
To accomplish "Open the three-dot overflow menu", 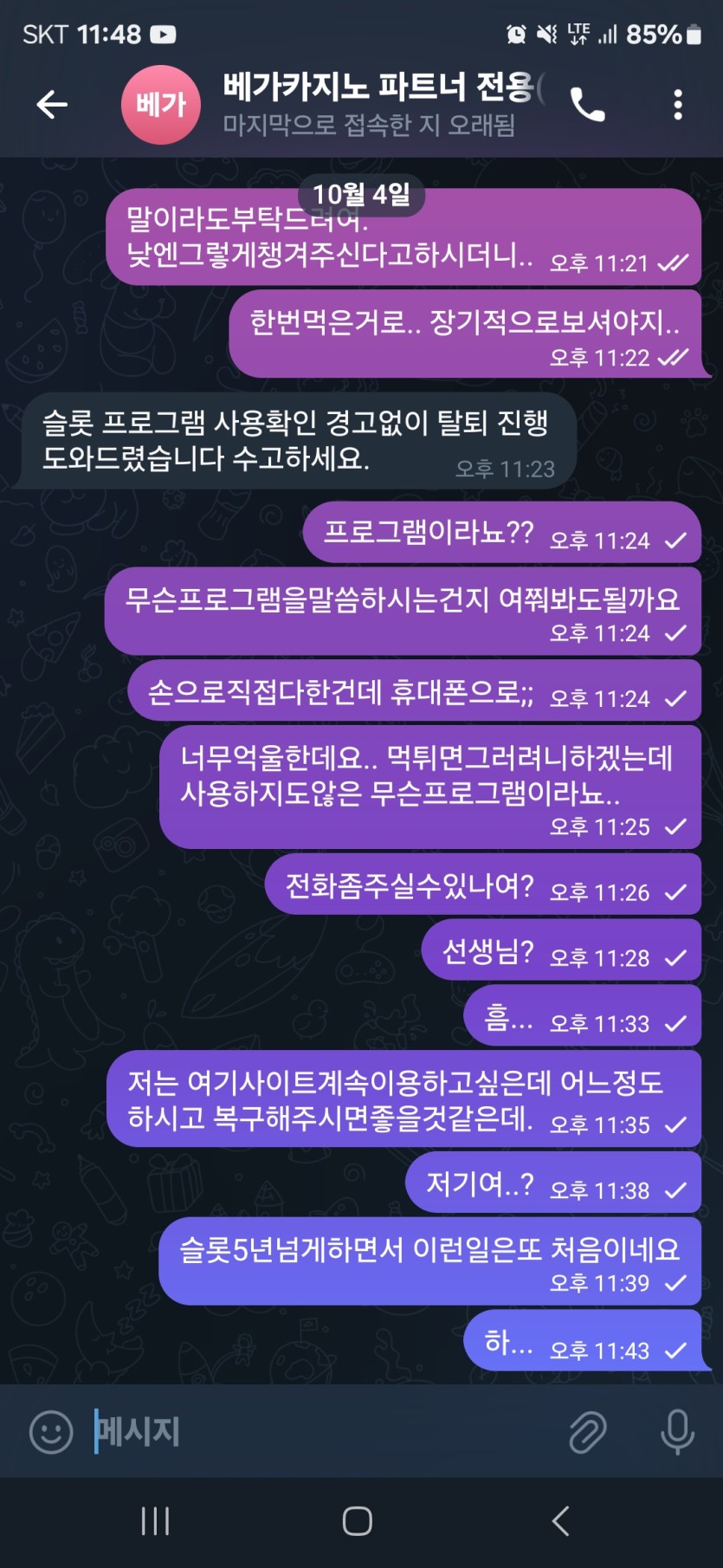I will click(678, 105).
